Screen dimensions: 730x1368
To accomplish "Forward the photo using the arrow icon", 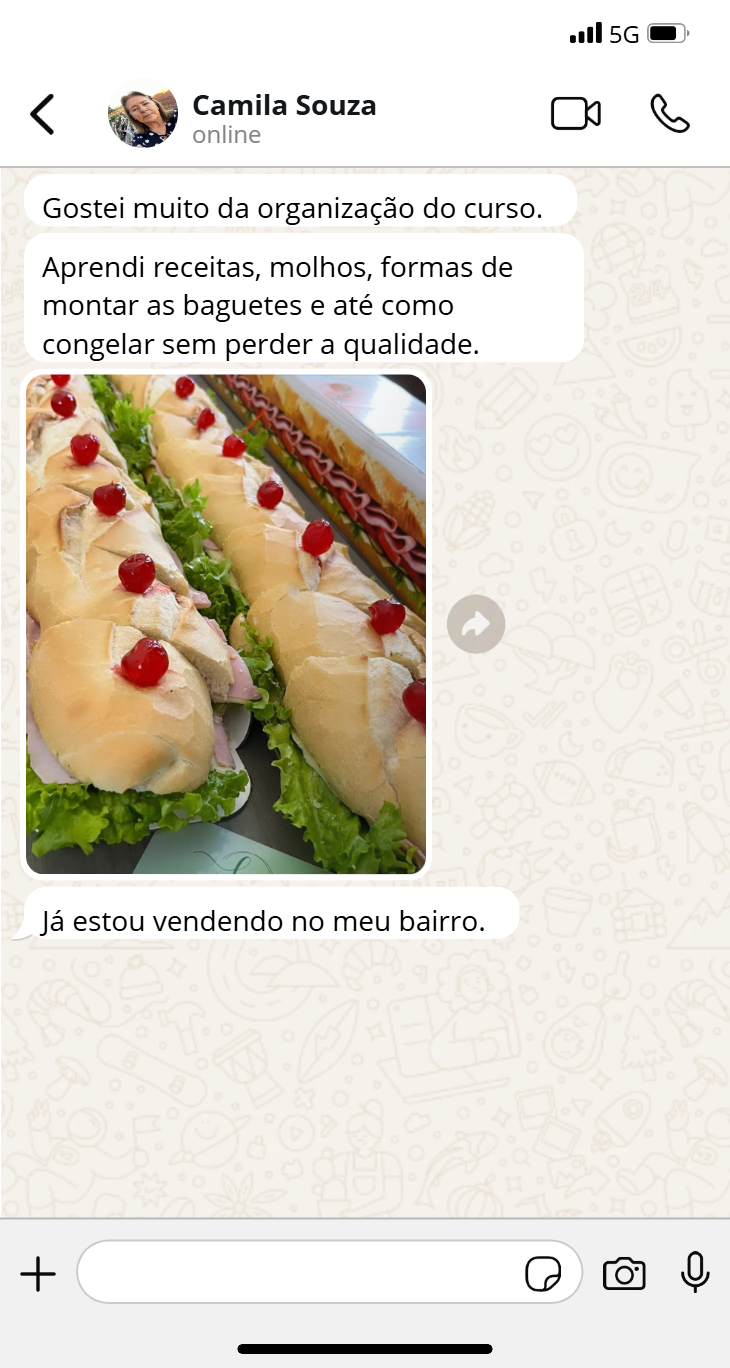I will tap(476, 625).
